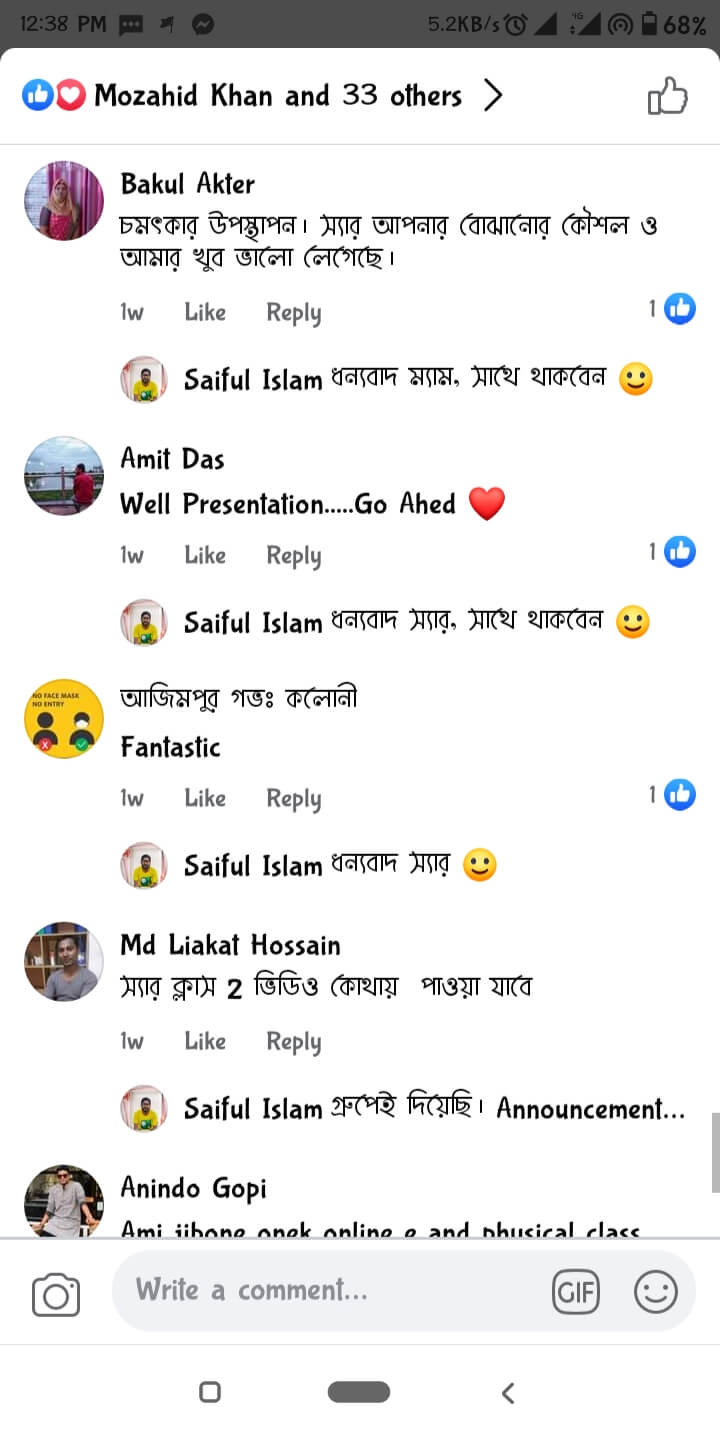Attach a photo with the camera icon
Image resolution: width=720 pixels, height=1440 pixels.
point(56,1294)
